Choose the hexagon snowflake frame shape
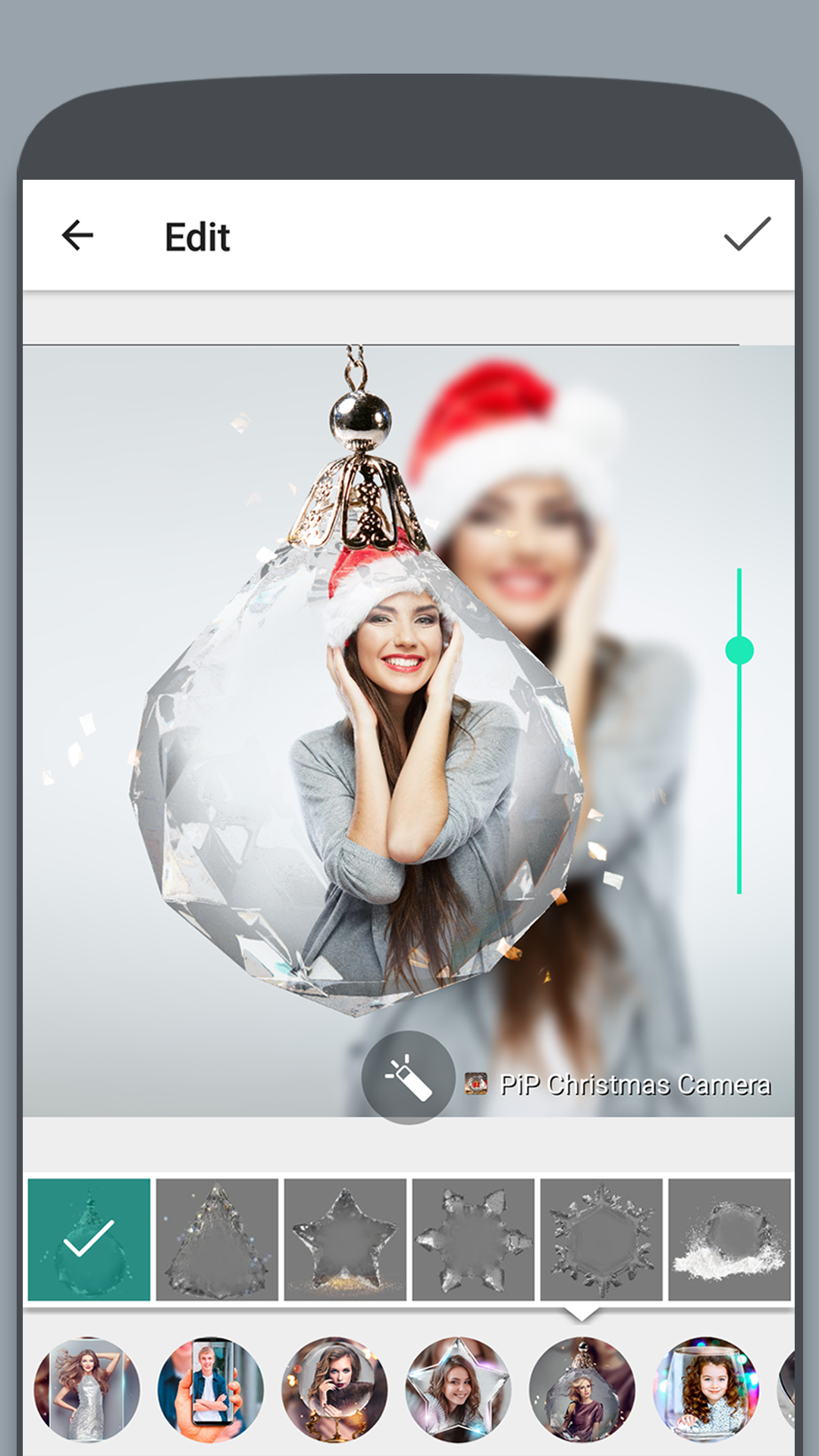Screen dimensions: 819x1456 (601, 1240)
